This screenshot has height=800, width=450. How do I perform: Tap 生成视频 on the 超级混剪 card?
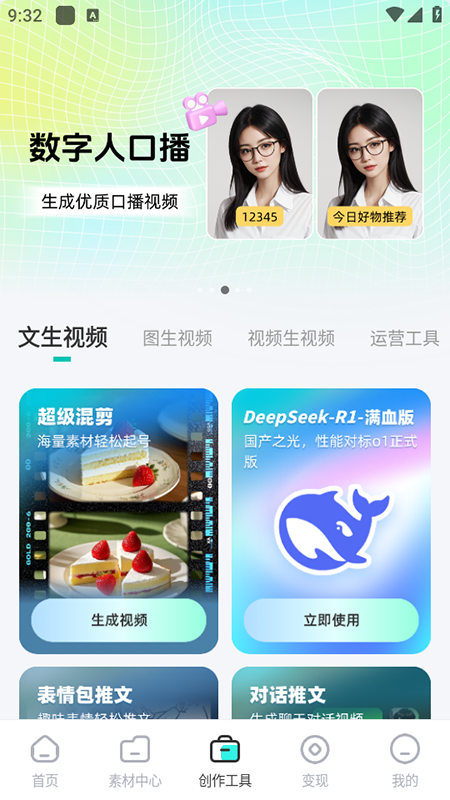tap(119, 620)
